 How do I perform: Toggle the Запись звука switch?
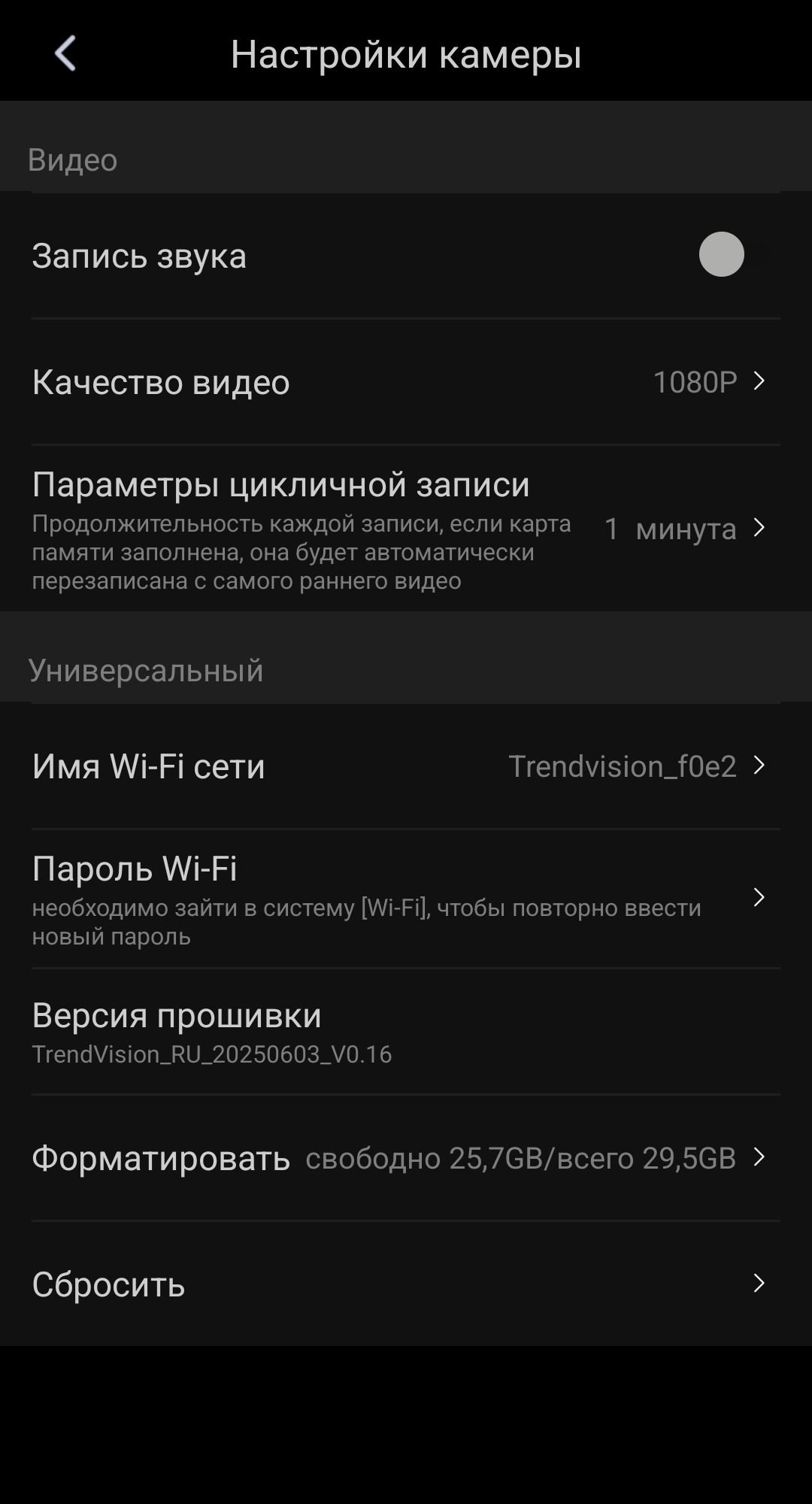point(731,255)
